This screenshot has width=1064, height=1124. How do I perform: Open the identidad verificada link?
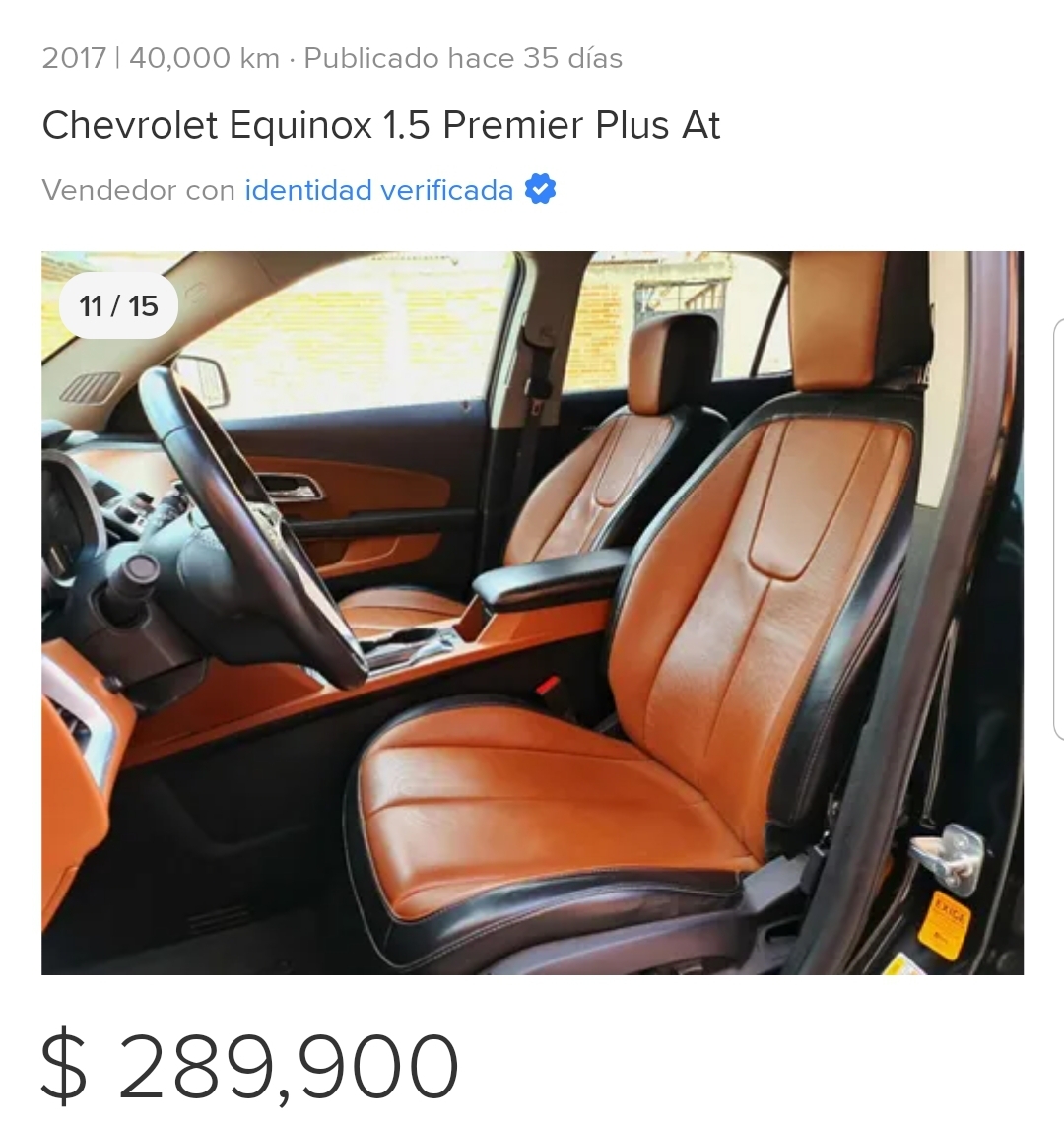pyautogui.click(x=379, y=190)
